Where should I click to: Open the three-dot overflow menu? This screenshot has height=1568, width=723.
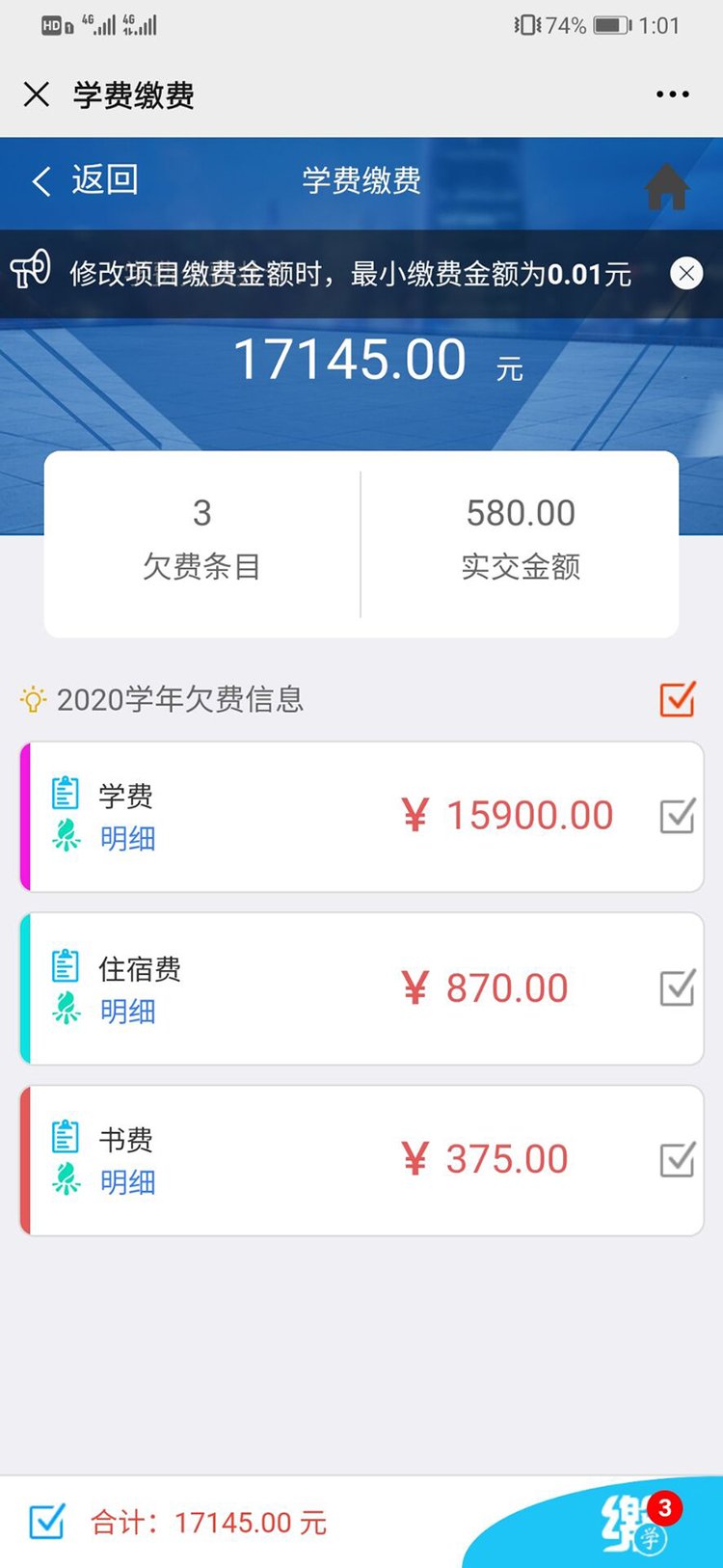[672, 95]
